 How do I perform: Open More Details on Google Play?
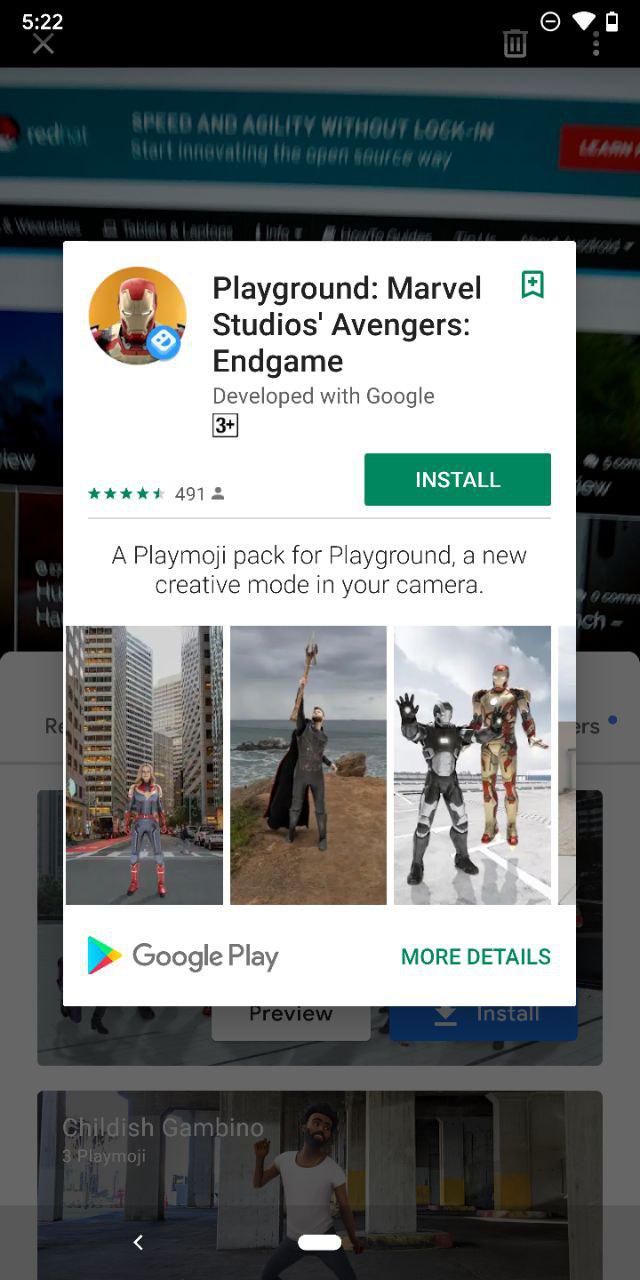click(475, 956)
